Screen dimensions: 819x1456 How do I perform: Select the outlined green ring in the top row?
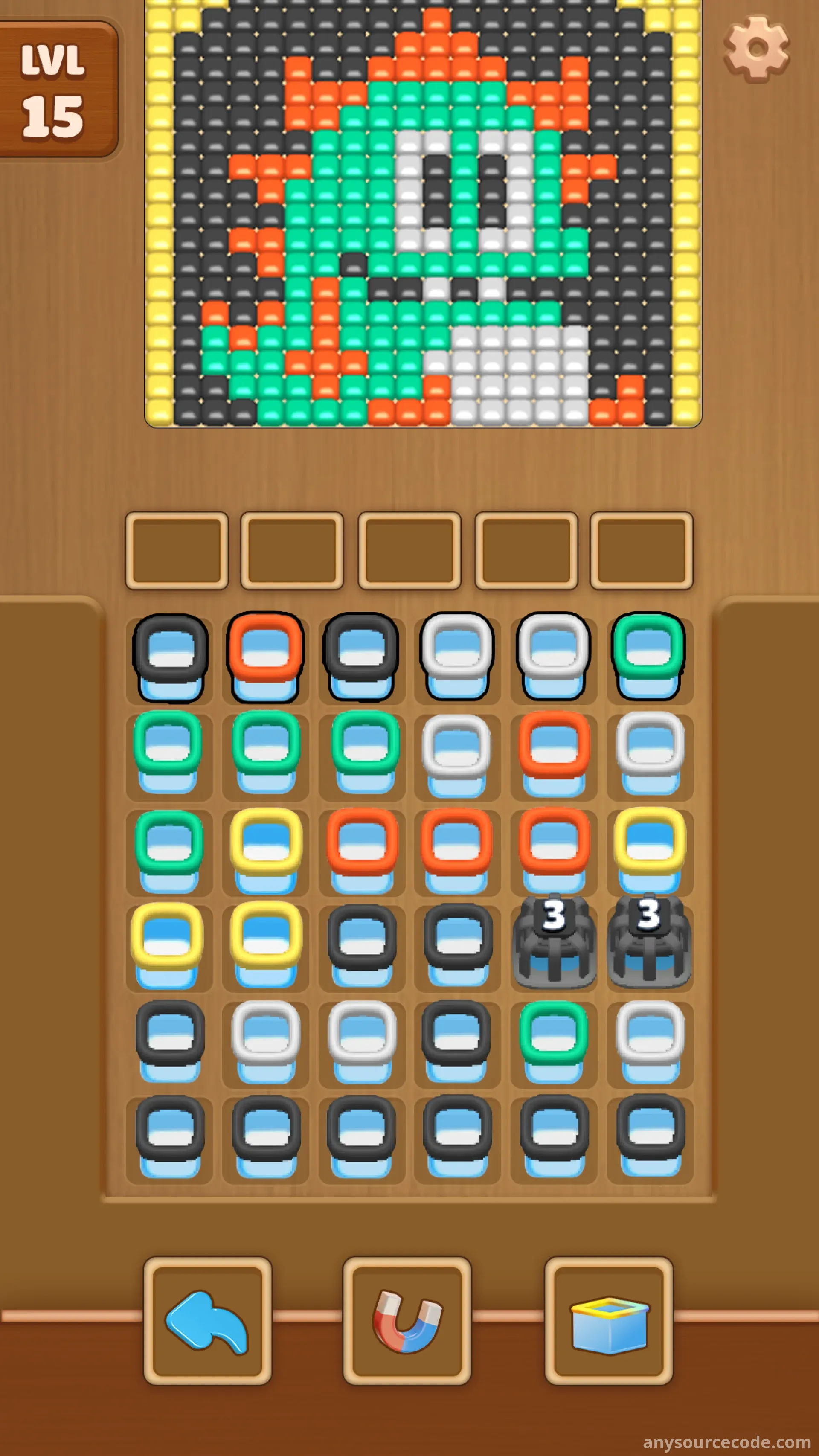point(649,657)
